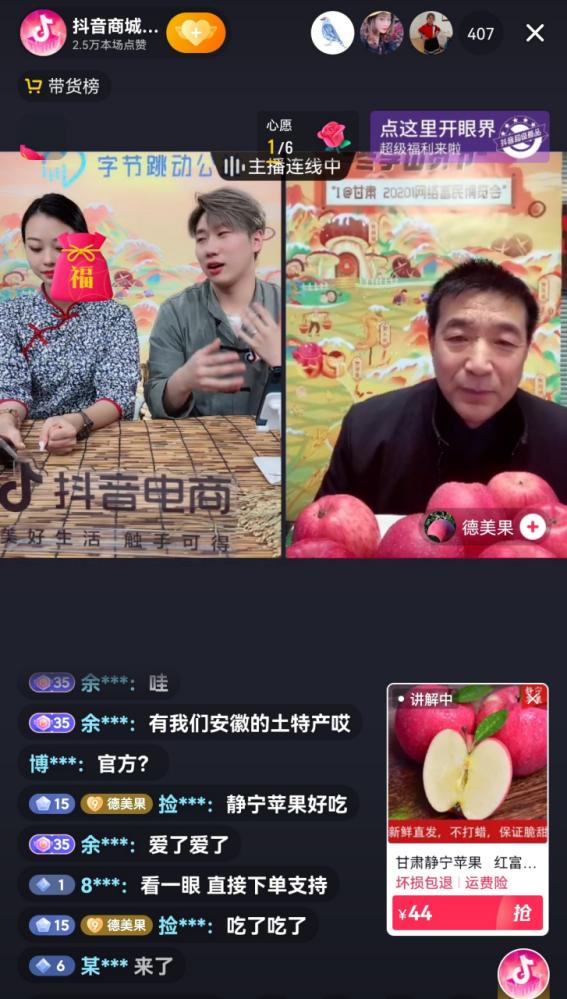567x999 pixels.
Task: Grab the 福 lucky bag
Action: (x=82, y=266)
